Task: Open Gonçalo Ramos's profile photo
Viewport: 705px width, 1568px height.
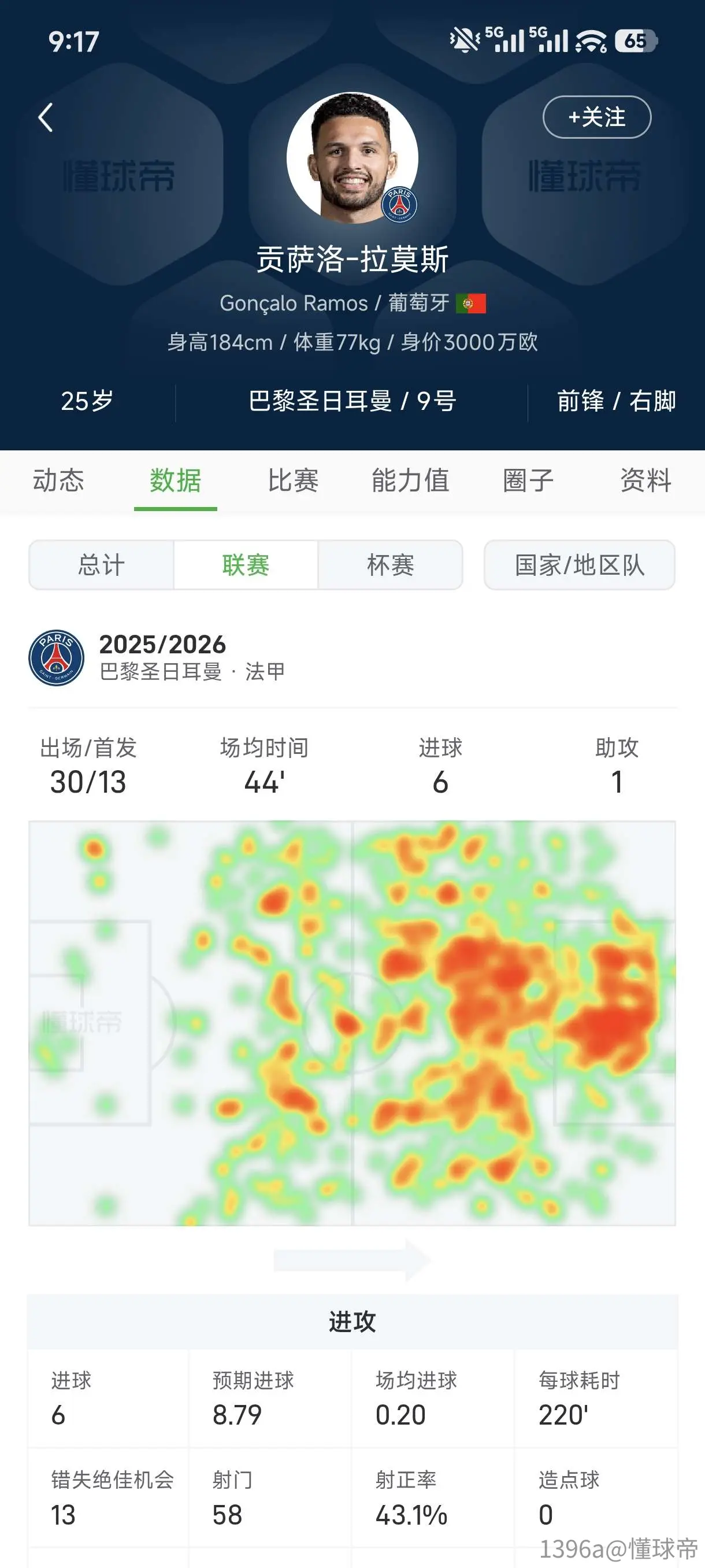Action: (352, 158)
